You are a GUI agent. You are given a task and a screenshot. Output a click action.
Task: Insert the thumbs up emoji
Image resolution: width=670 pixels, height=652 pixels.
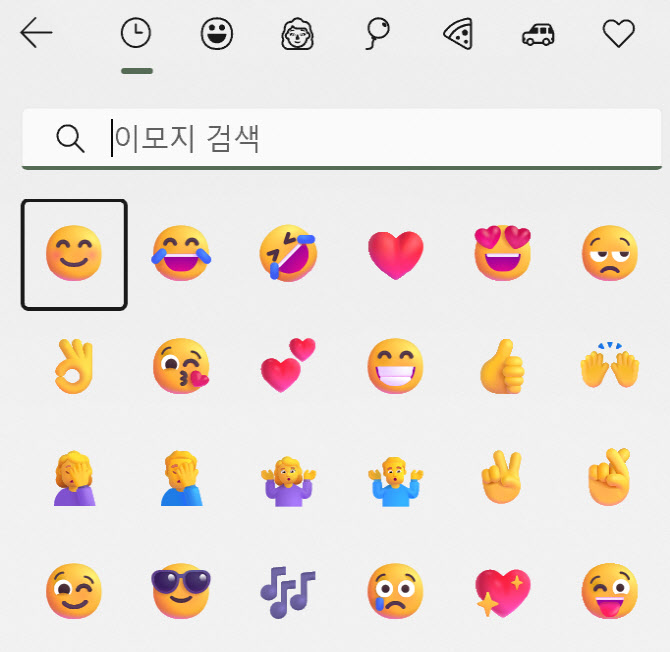[x=502, y=367]
